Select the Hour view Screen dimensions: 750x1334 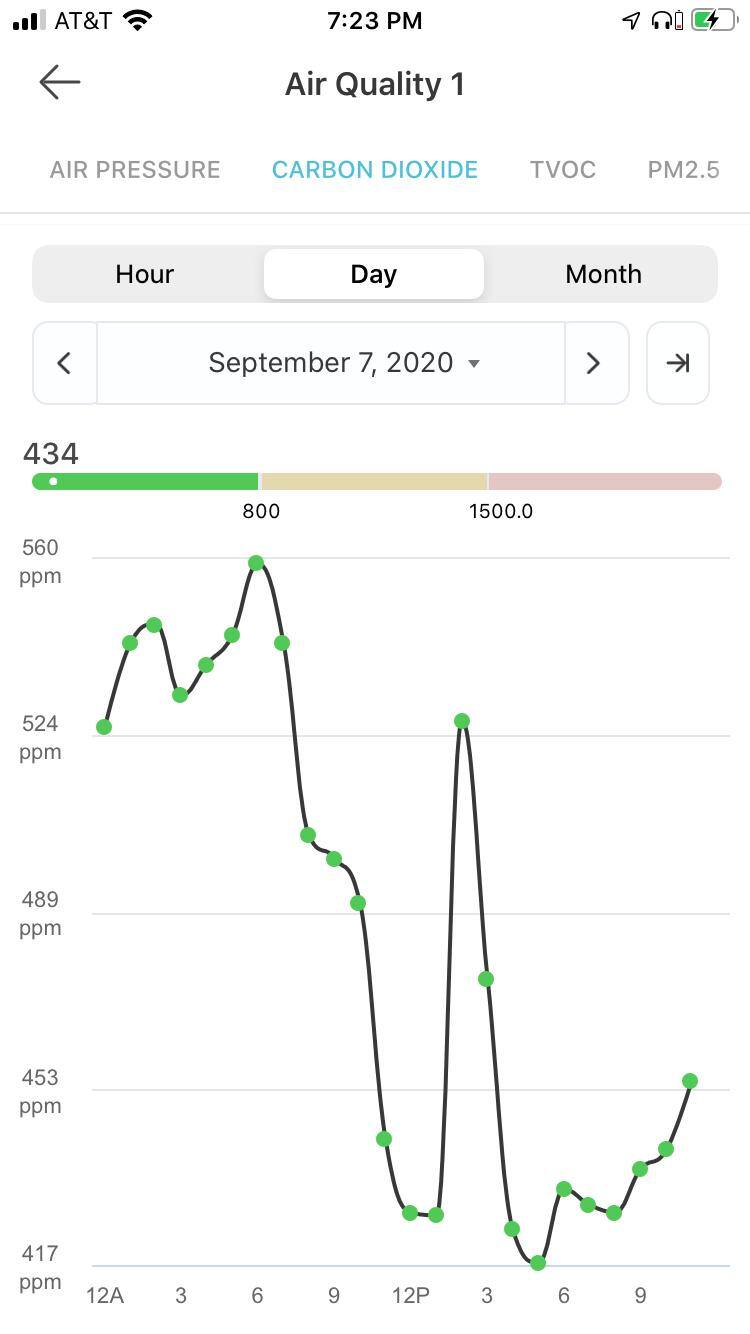pyautogui.click(x=145, y=274)
